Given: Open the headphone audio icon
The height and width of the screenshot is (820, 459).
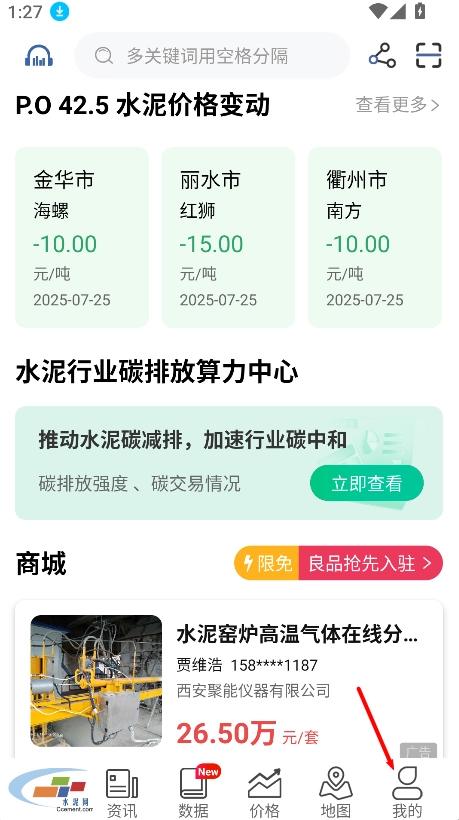Looking at the screenshot, I should [39, 56].
